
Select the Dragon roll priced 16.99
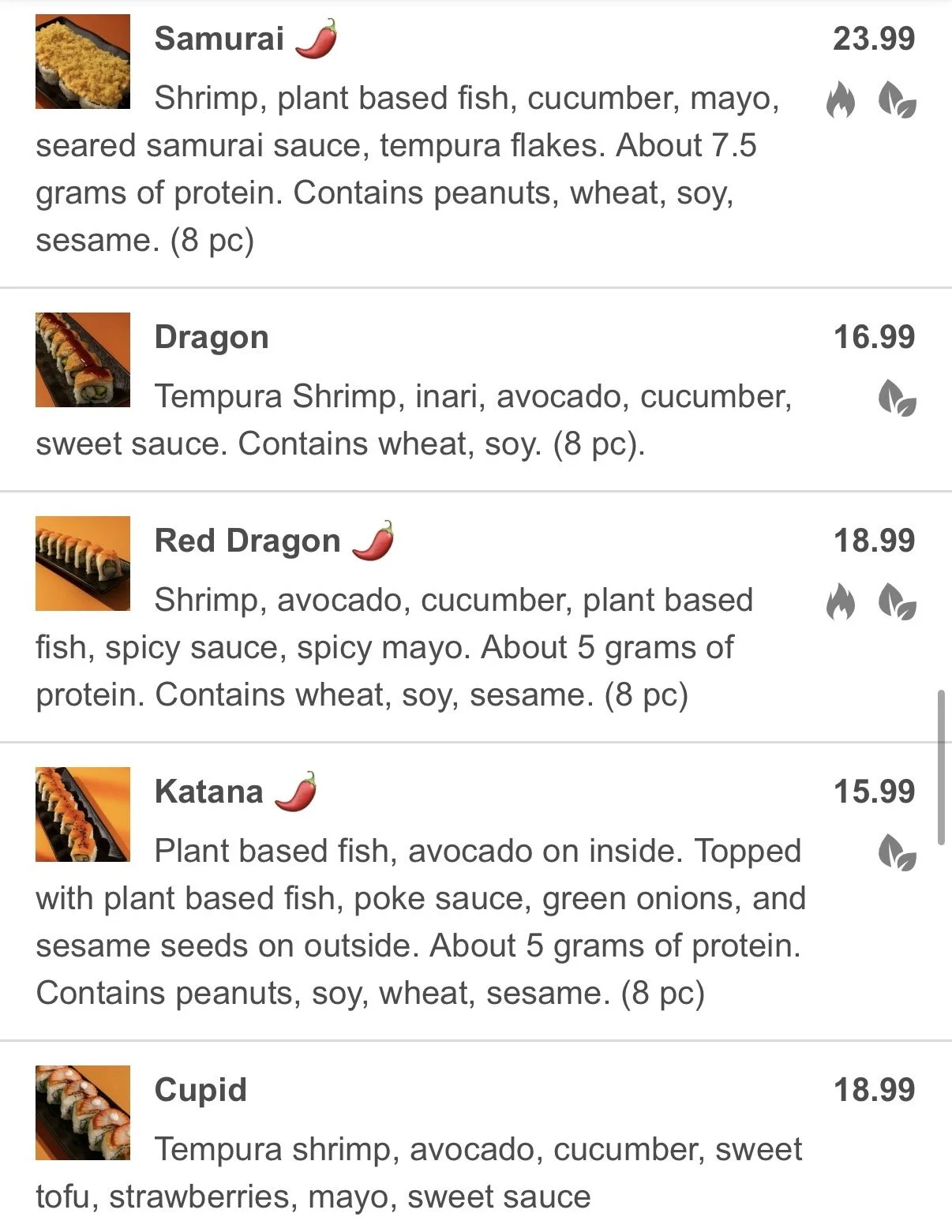tap(212, 337)
